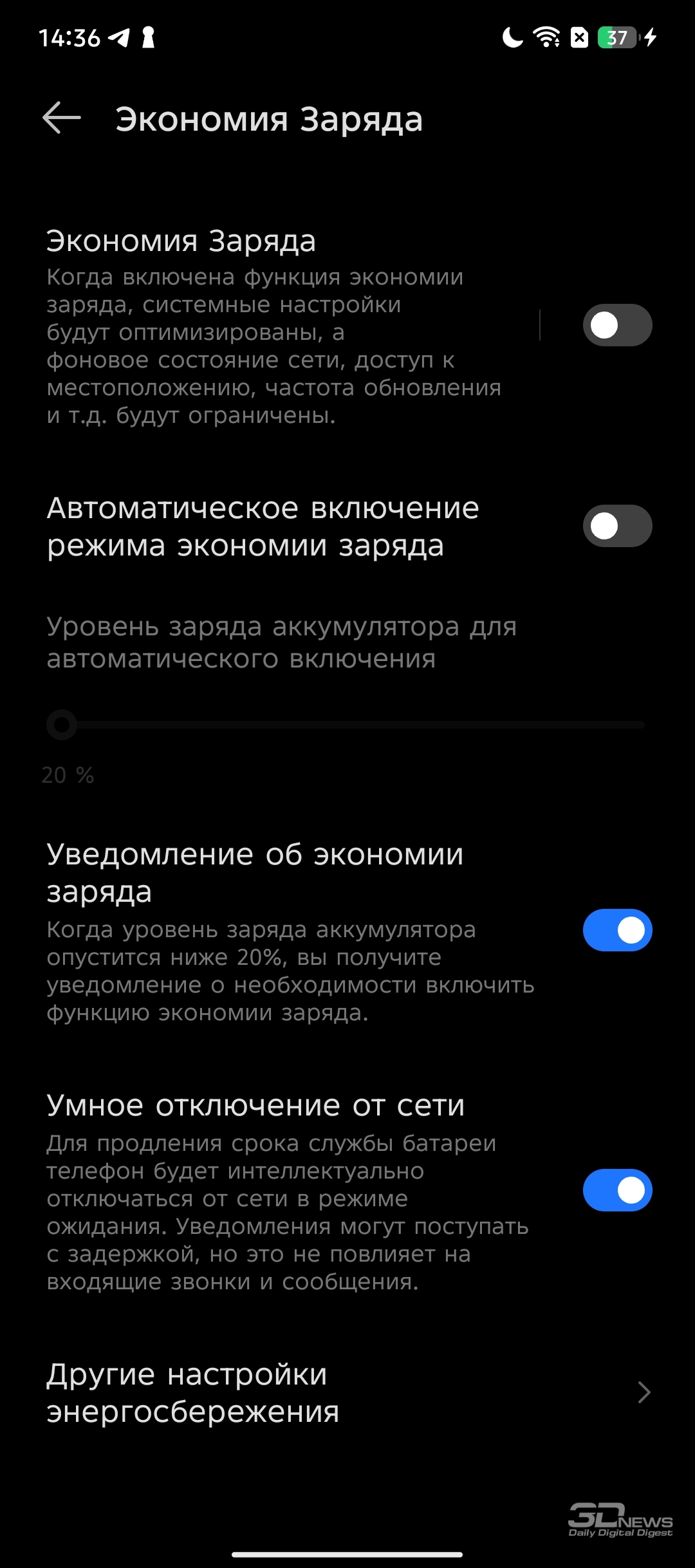The height and width of the screenshot is (1568, 695).
Task: Tap the 20 % battery level slider
Action: 346,725
